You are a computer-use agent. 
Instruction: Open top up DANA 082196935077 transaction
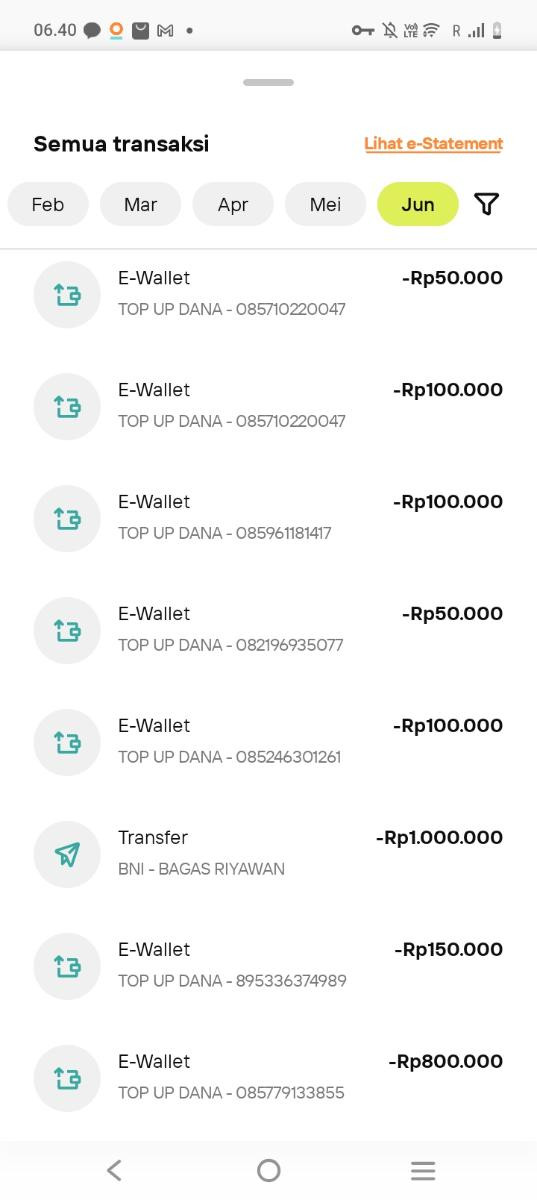pyautogui.click(x=268, y=630)
